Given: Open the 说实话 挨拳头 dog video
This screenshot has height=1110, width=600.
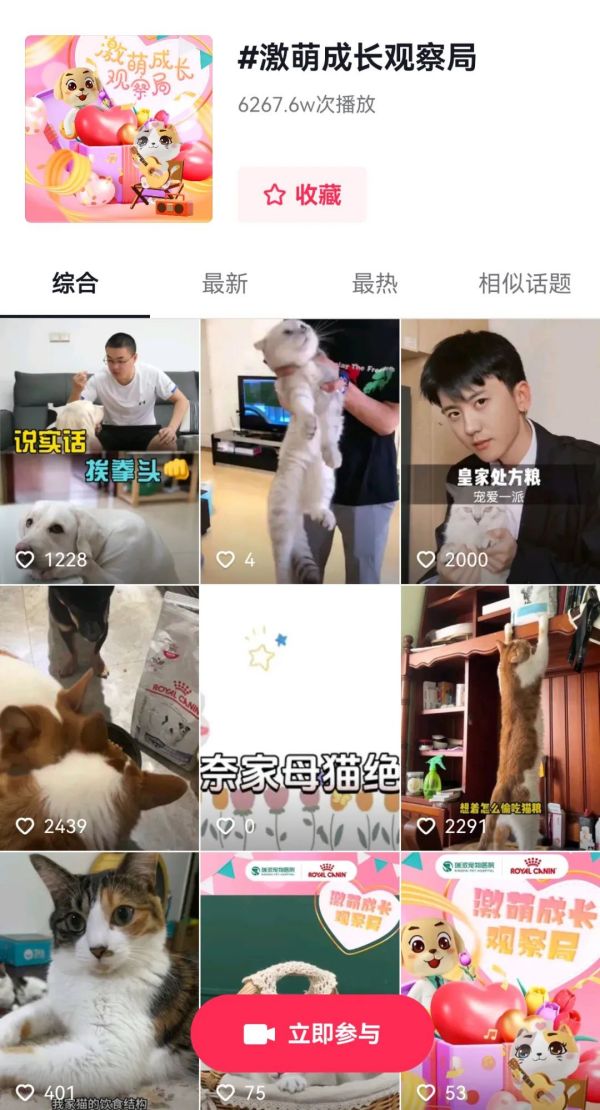Looking at the screenshot, I should pyautogui.click(x=99, y=450).
